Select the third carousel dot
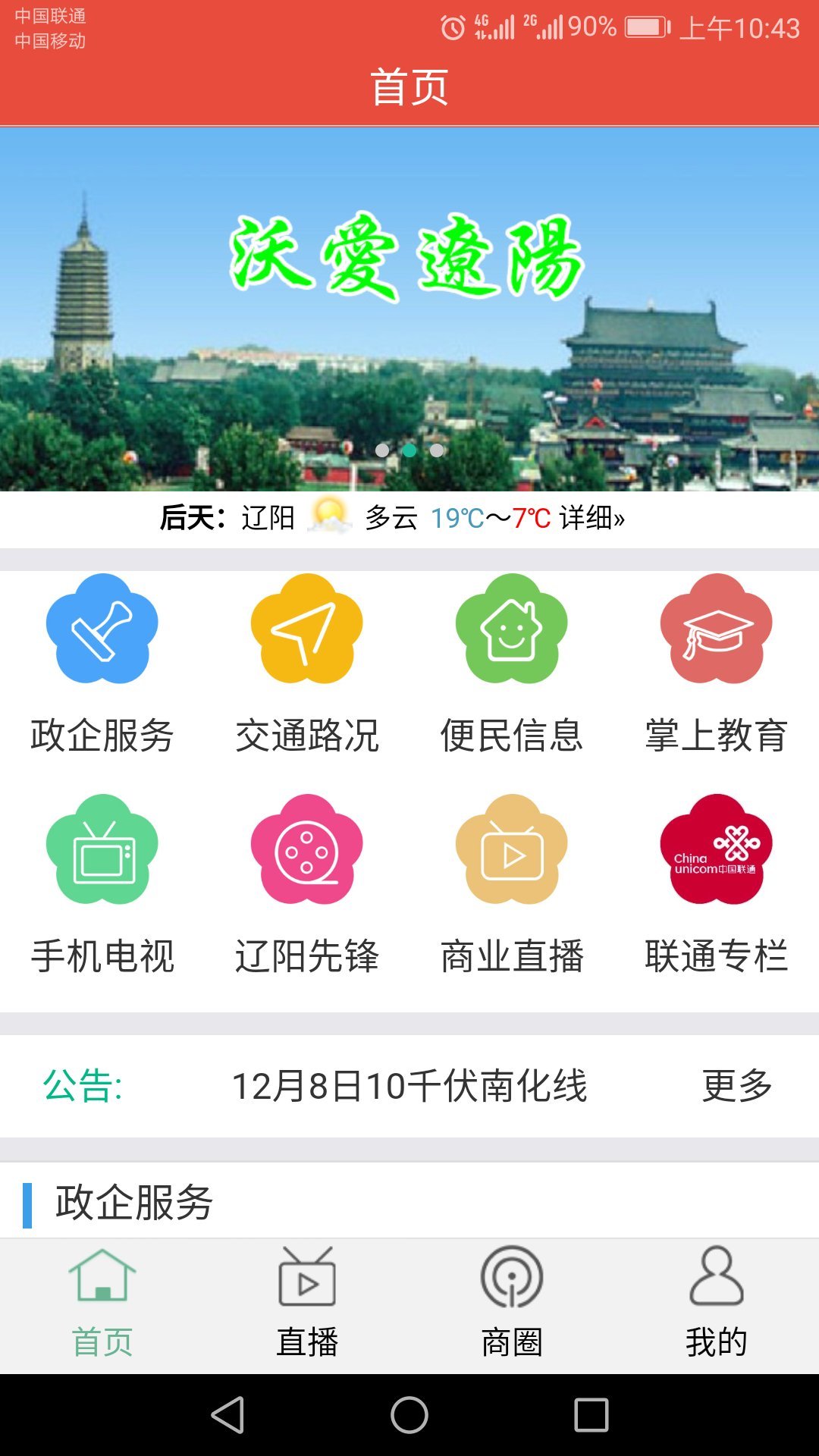This screenshot has height=1456, width=819. point(438,450)
